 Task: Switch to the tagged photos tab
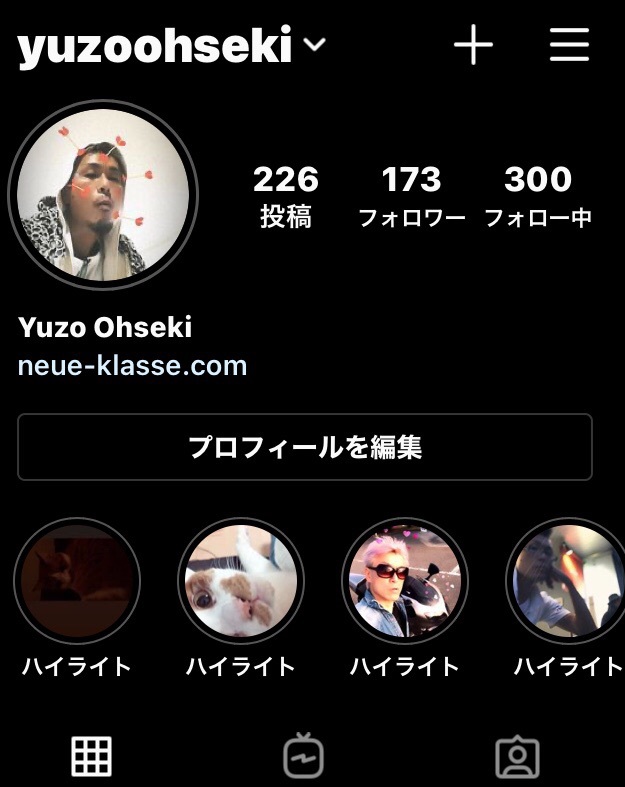[517, 757]
